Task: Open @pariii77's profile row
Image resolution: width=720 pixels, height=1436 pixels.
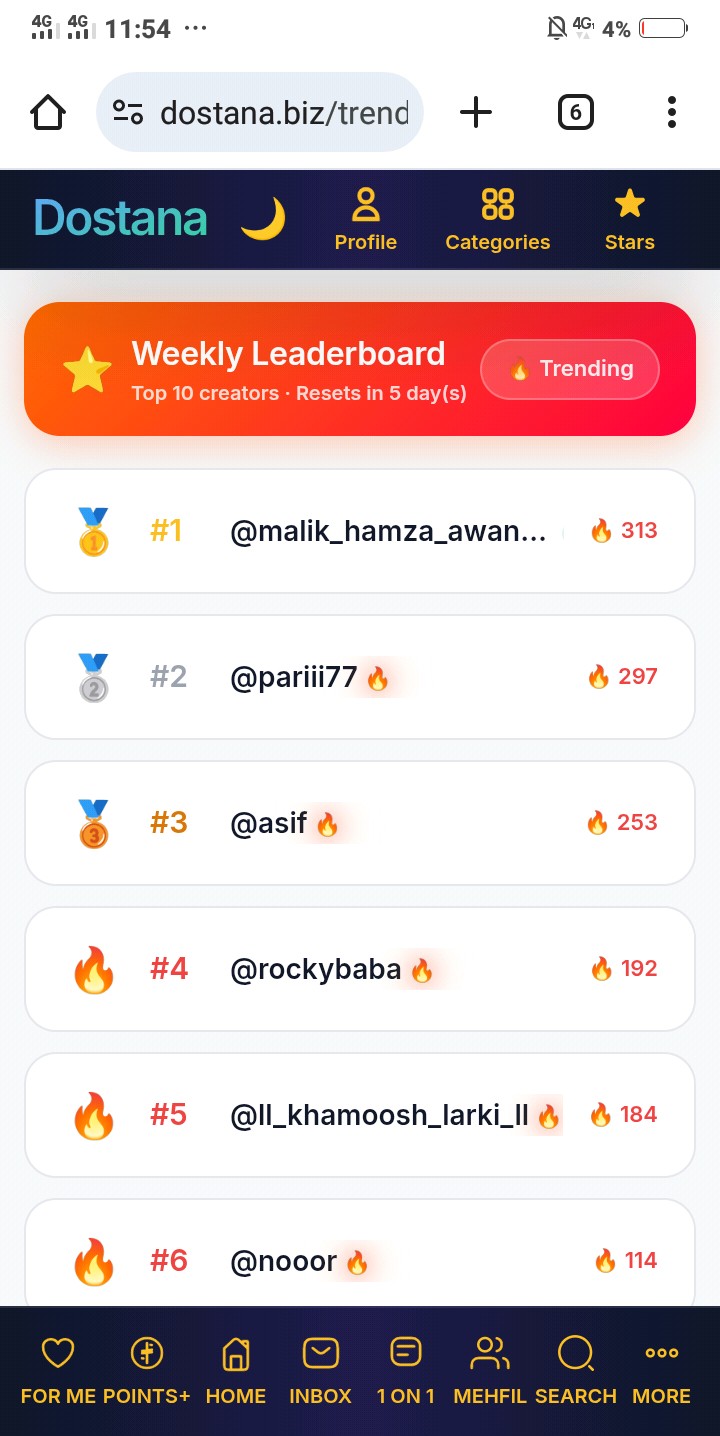Action: 360,677
